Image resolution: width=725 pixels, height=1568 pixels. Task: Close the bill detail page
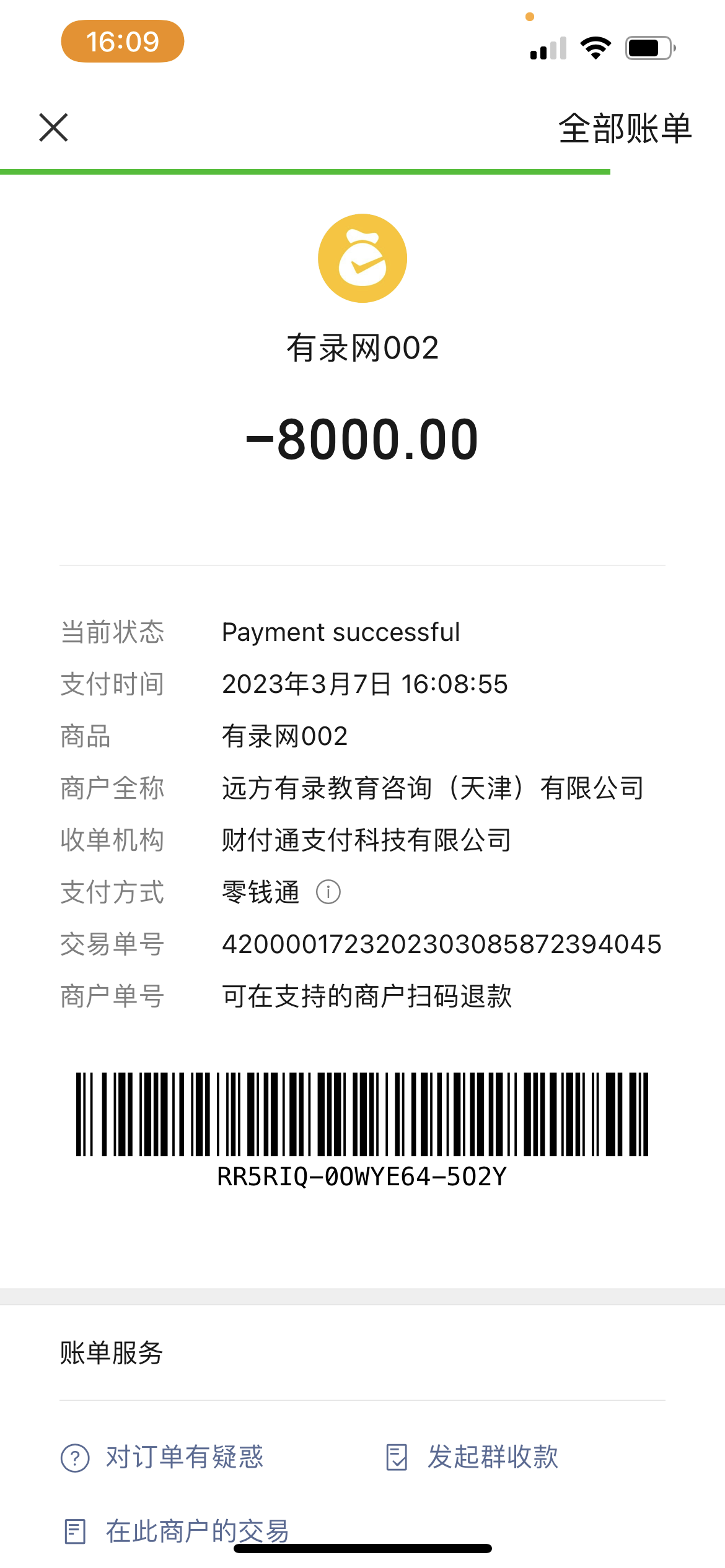(x=53, y=128)
